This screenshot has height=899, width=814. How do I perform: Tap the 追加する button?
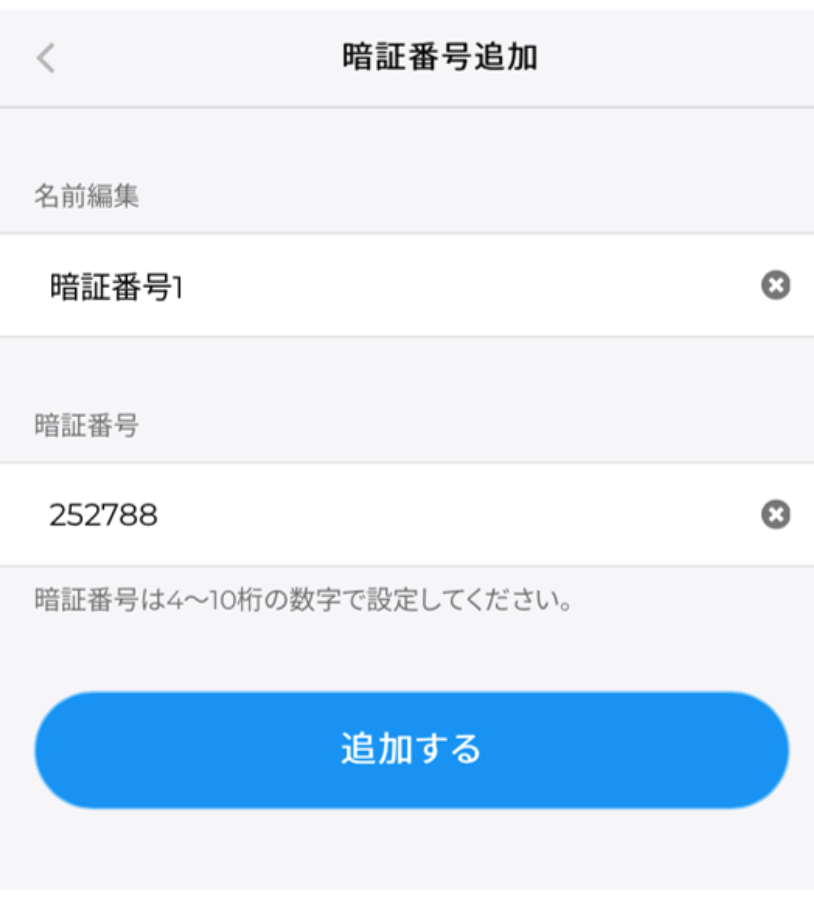(x=411, y=749)
